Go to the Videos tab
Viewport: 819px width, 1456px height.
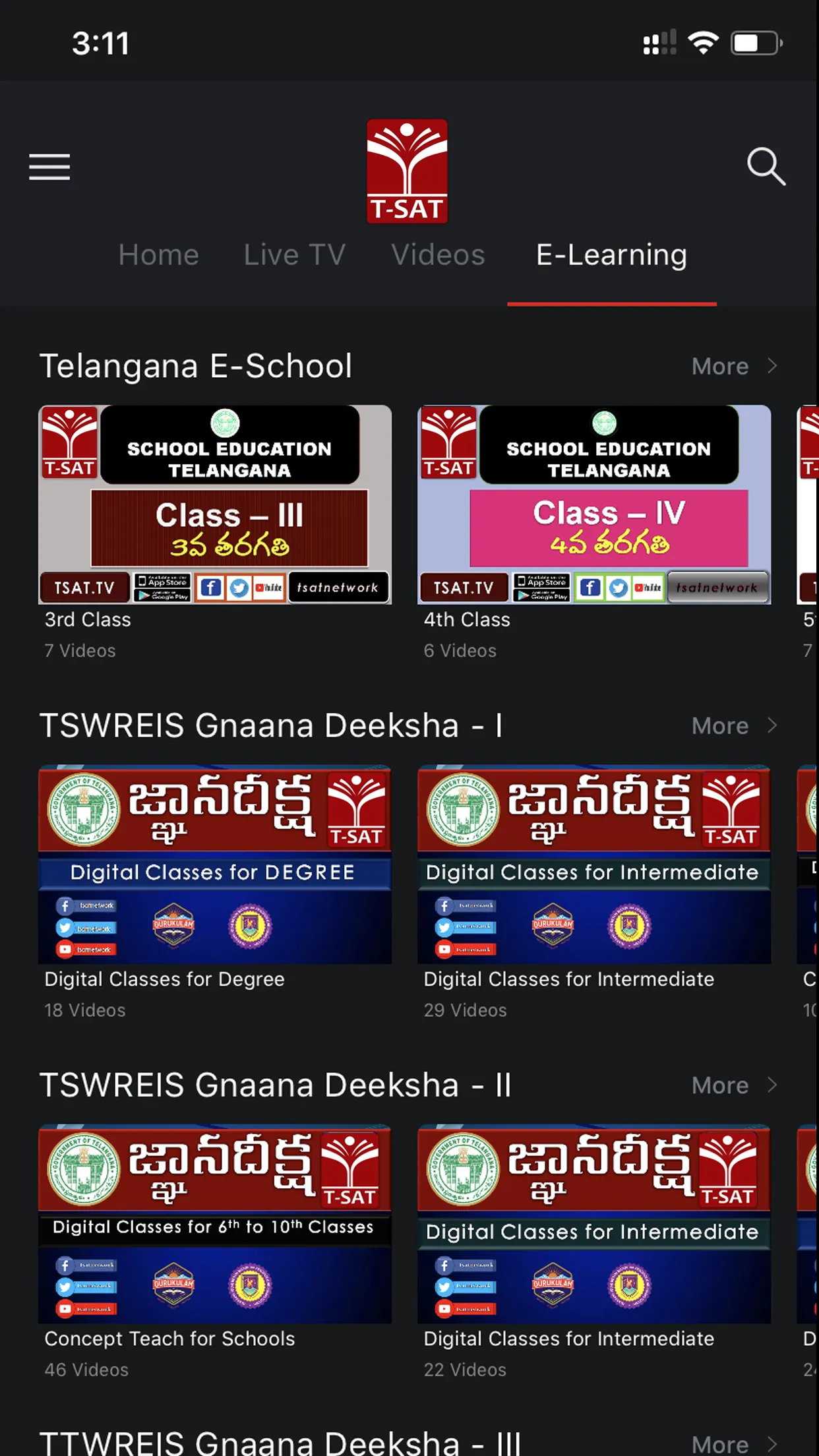tap(438, 255)
